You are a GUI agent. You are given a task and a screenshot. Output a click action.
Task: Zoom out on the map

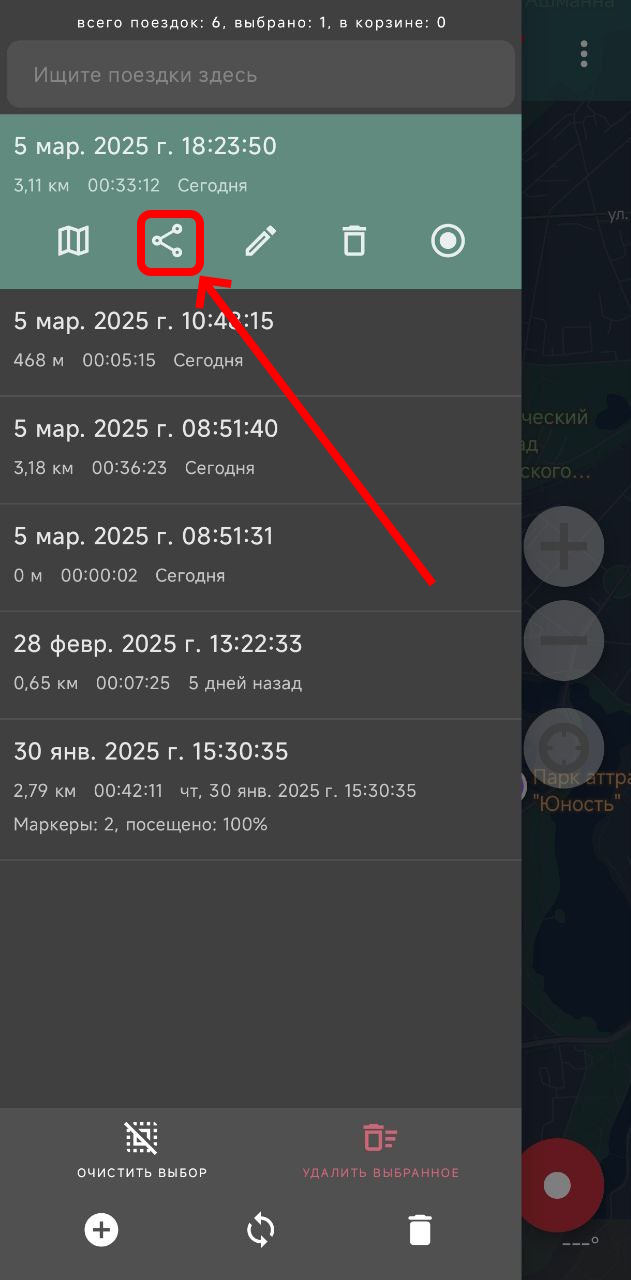pyautogui.click(x=564, y=641)
